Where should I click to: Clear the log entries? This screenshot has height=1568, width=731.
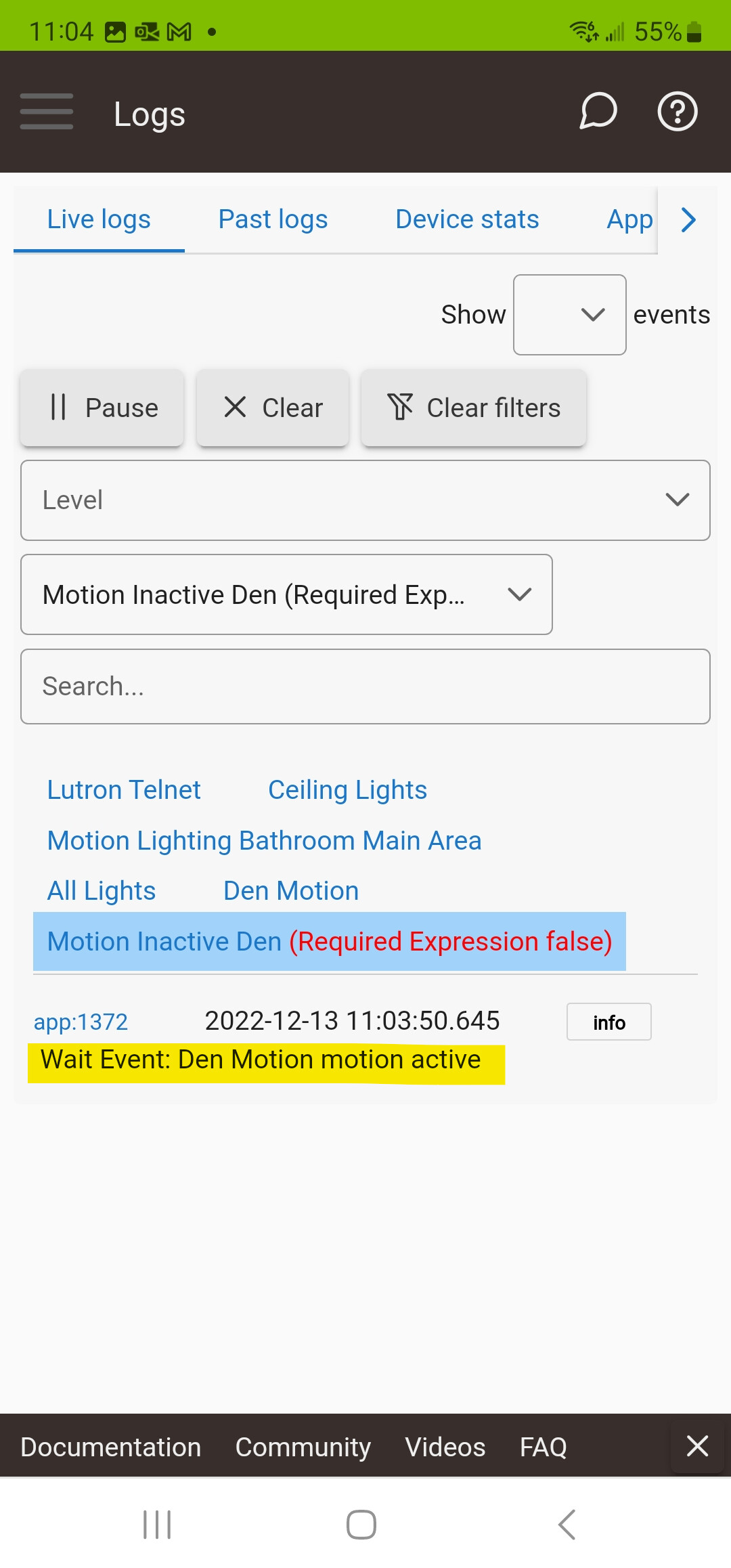[273, 408]
